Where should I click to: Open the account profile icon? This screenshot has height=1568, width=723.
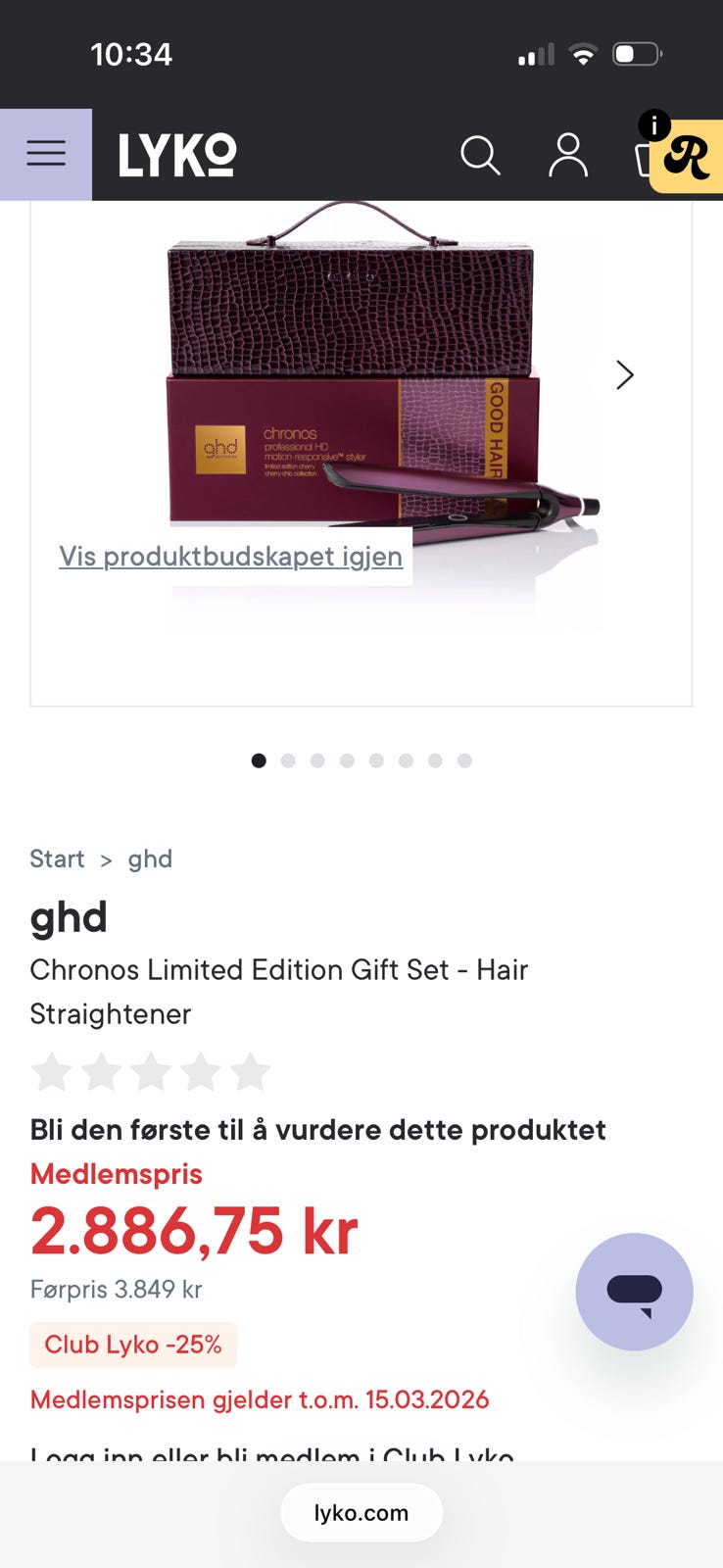pos(567,155)
